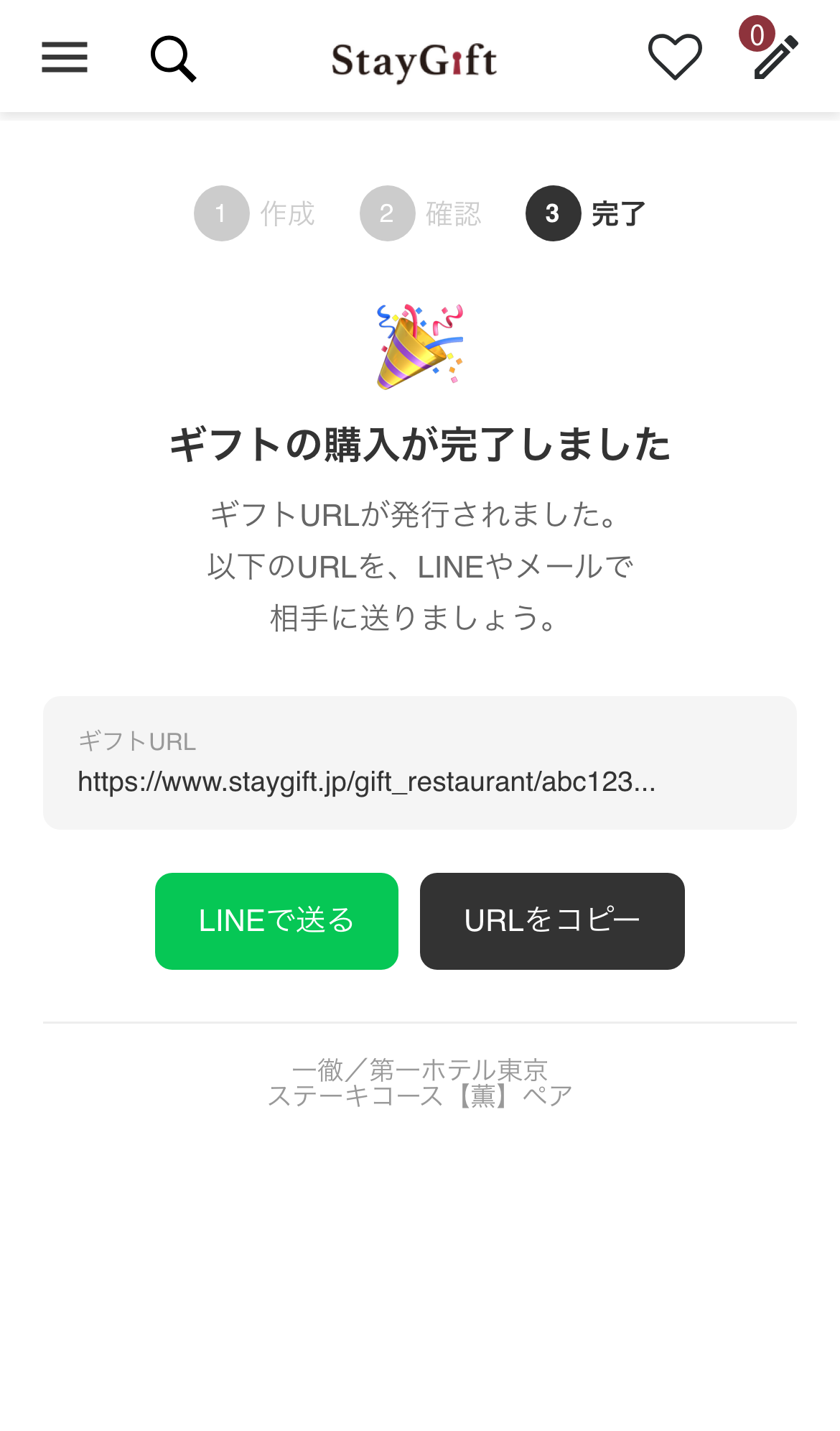The width and height of the screenshot is (840, 1431).
Task: Select the highlighted step 3 完了 indicator
Action: [x=553, y=213]
